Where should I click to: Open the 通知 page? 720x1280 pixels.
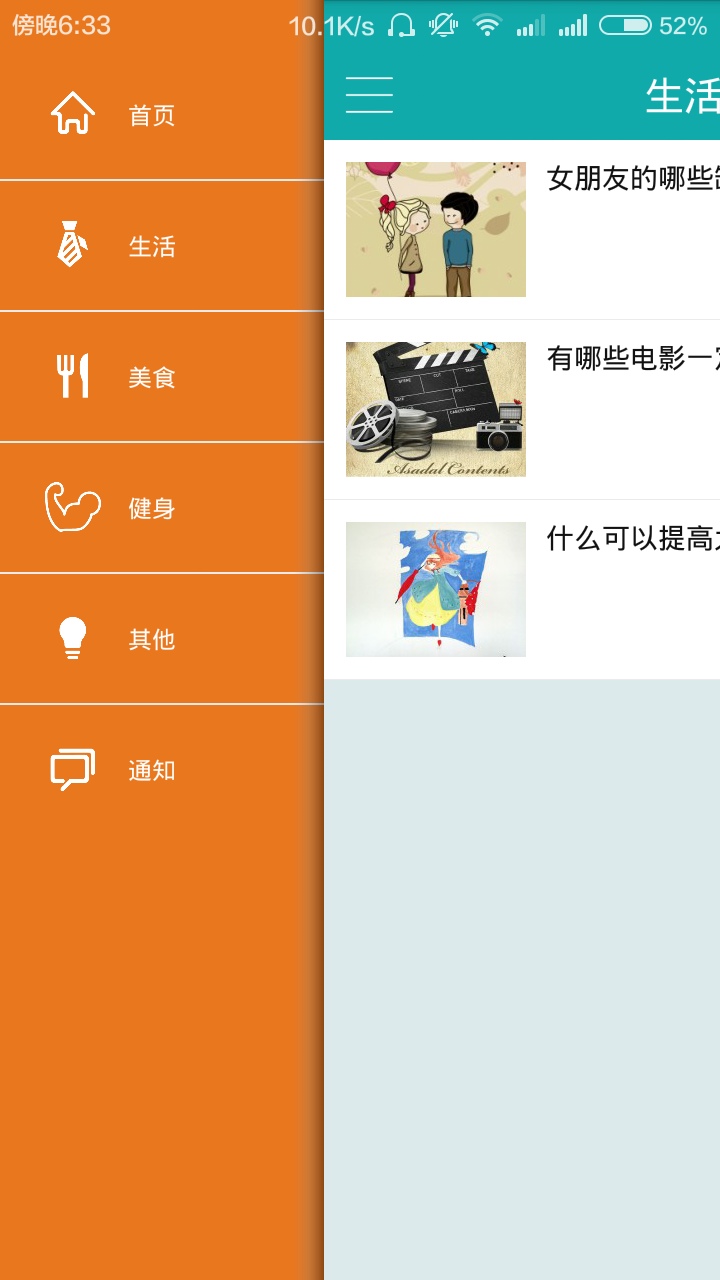(150, 770)
